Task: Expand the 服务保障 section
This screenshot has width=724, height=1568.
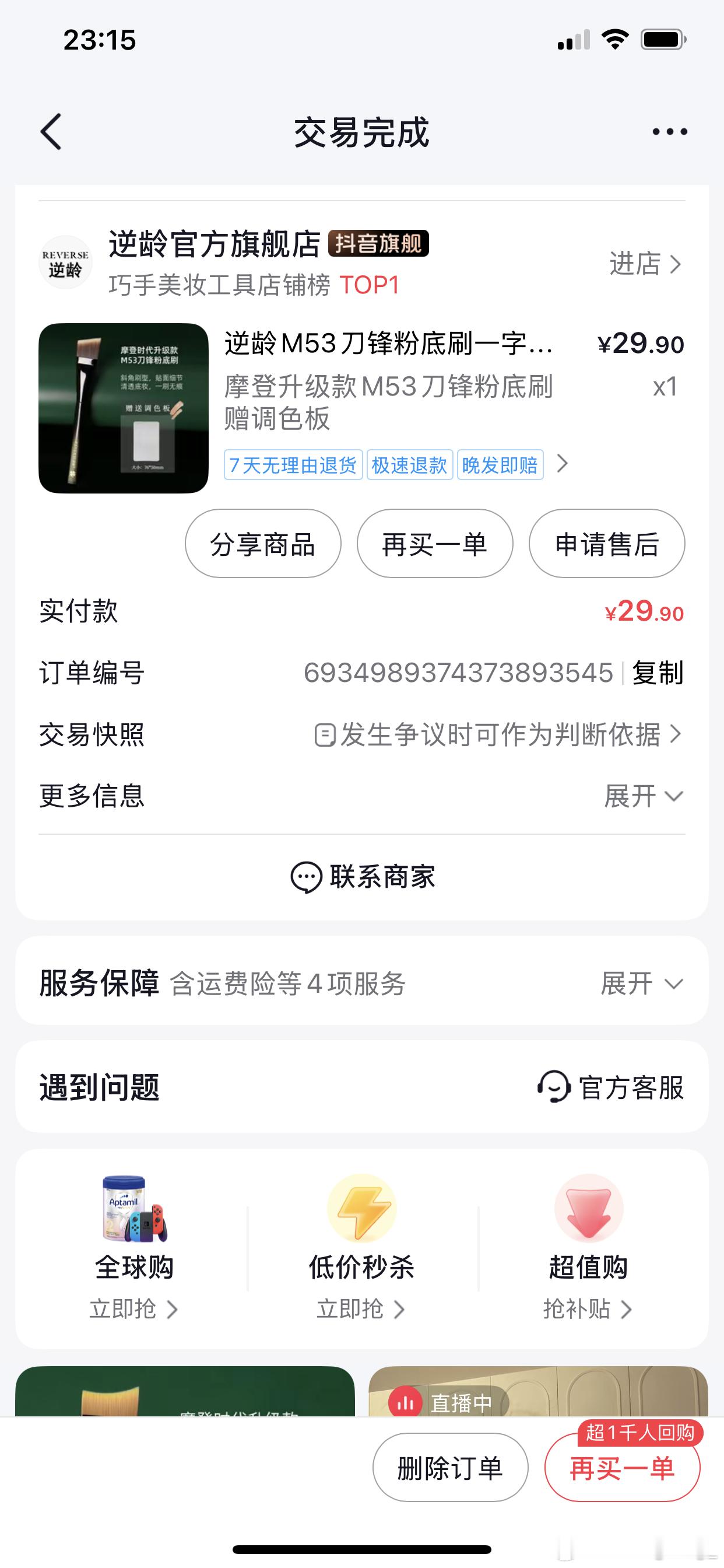Action: click(642, 983)
